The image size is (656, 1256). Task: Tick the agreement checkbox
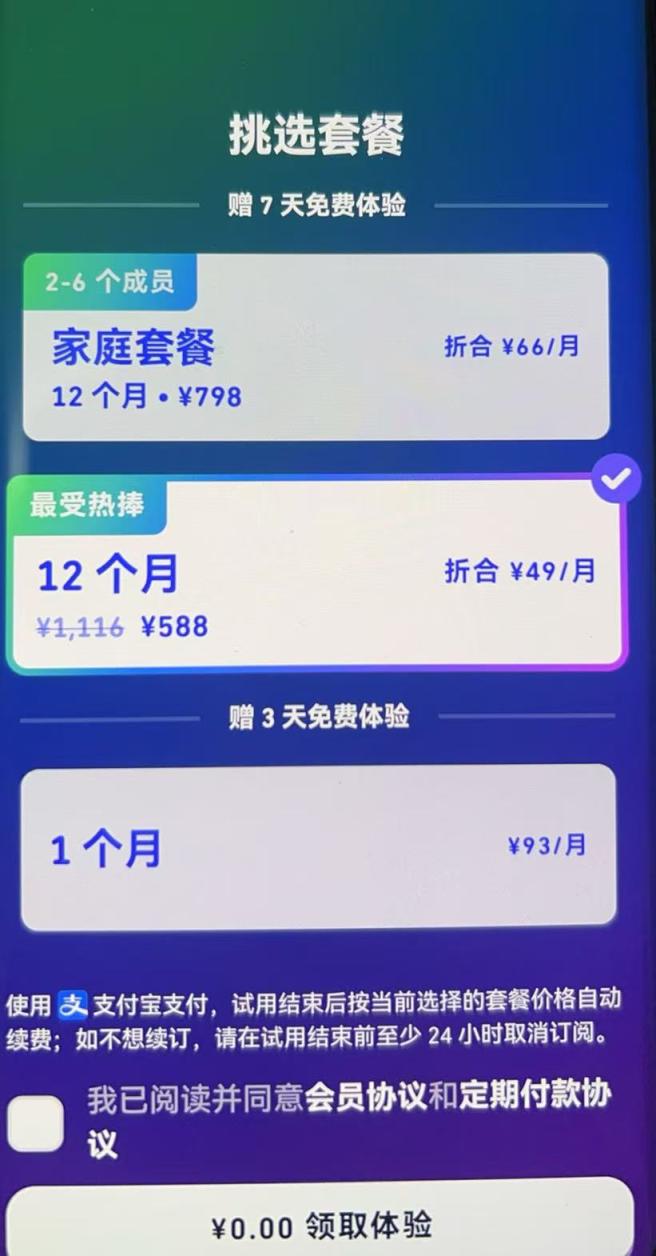point(35,1122)
